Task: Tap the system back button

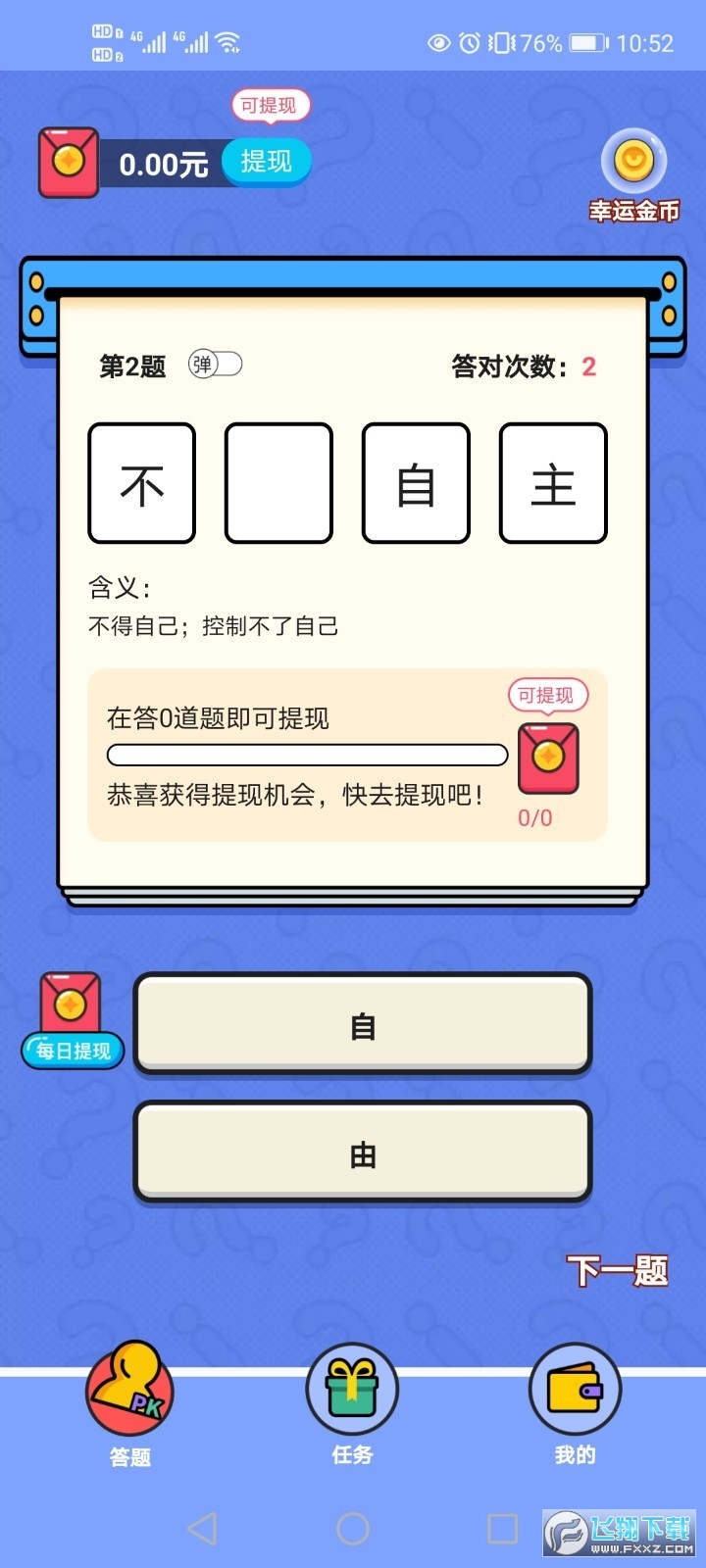Action: 202,1528
